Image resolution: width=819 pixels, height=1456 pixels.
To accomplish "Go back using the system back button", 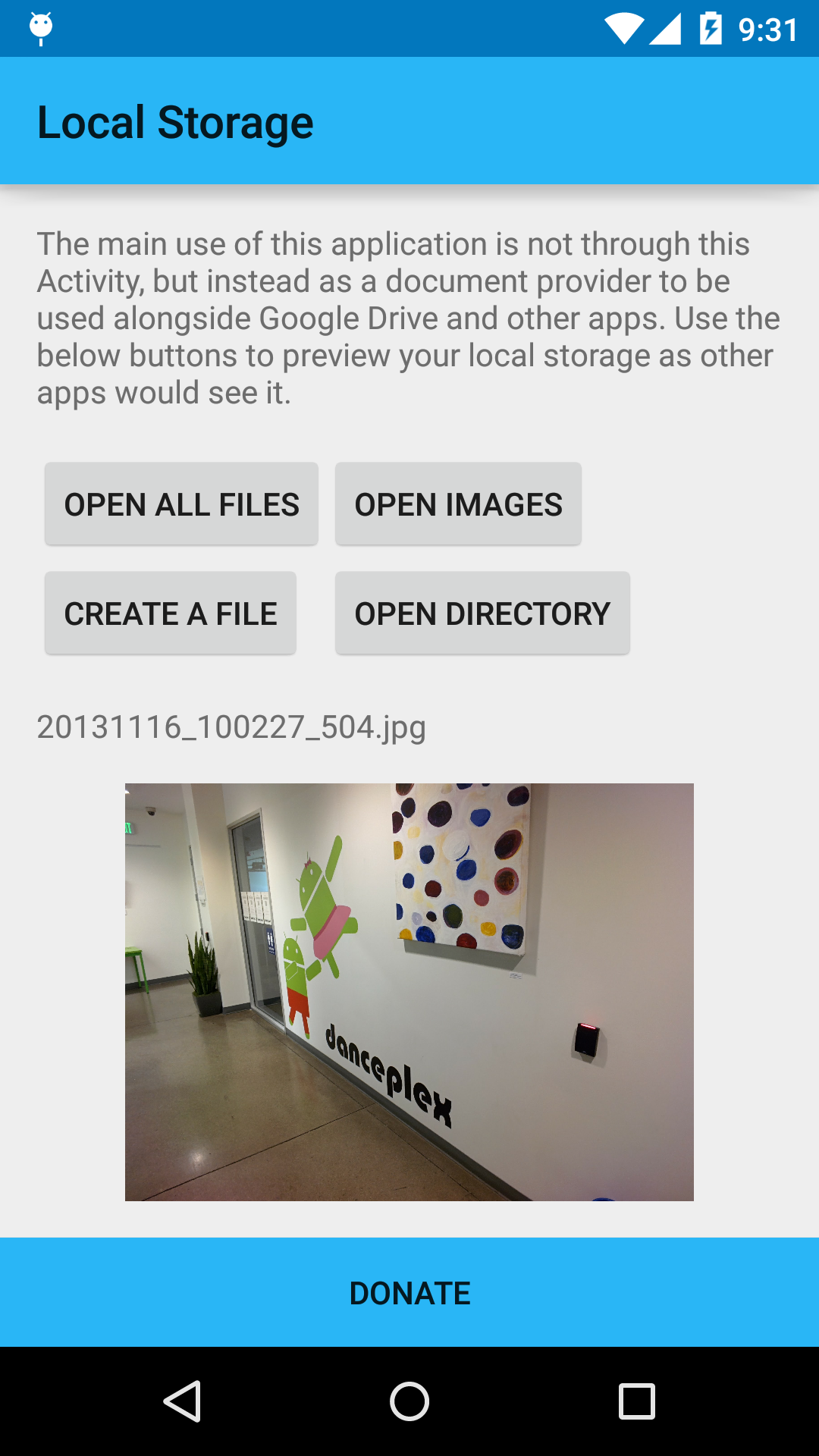I will (x=182, y=1401).
